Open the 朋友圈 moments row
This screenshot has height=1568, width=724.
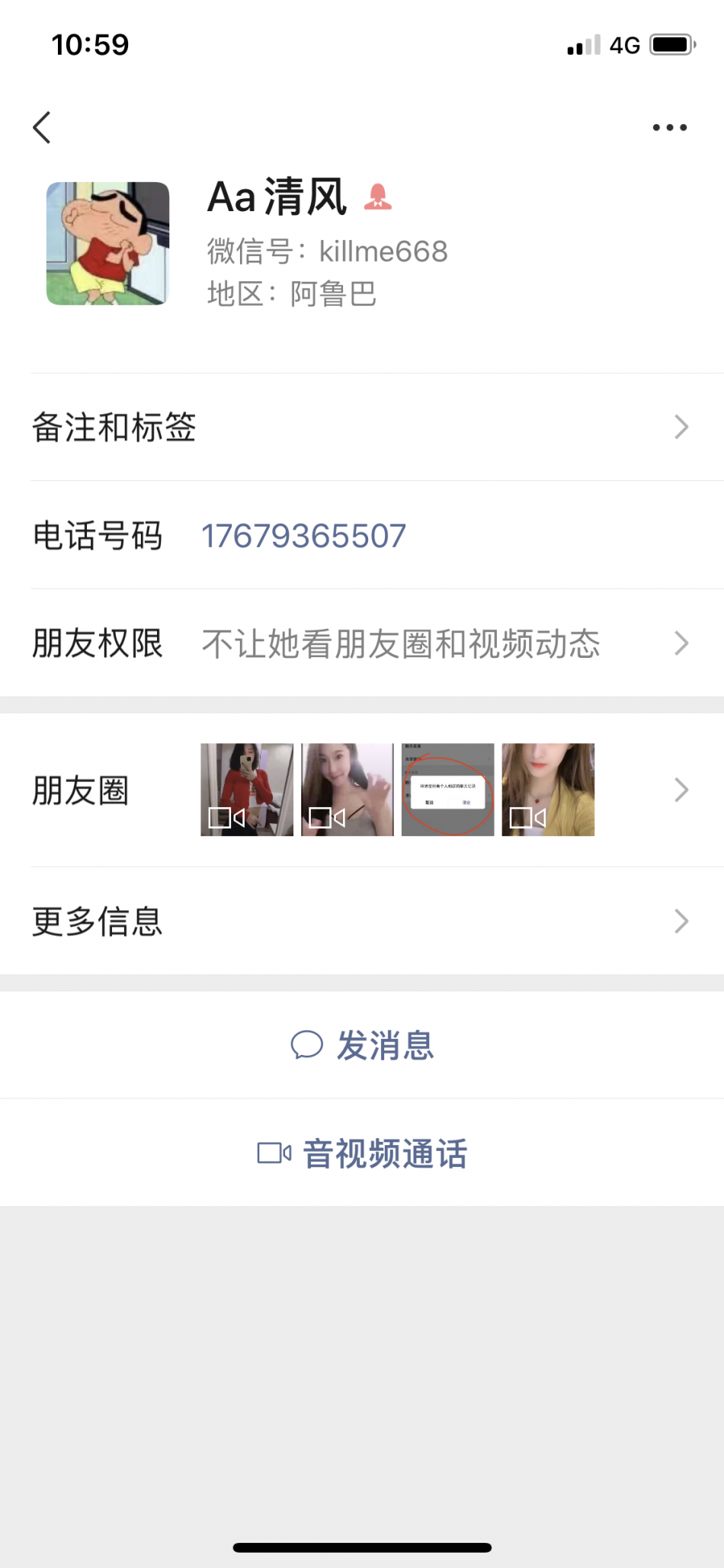[362, 790]
